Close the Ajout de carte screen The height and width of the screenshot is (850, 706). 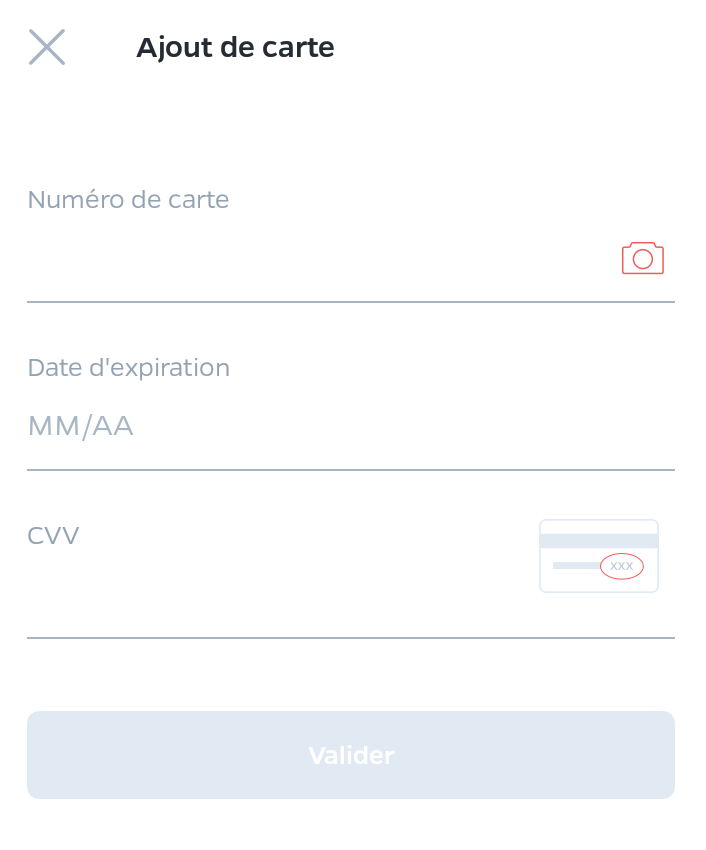pyautogui.click(x=47, y=47)
